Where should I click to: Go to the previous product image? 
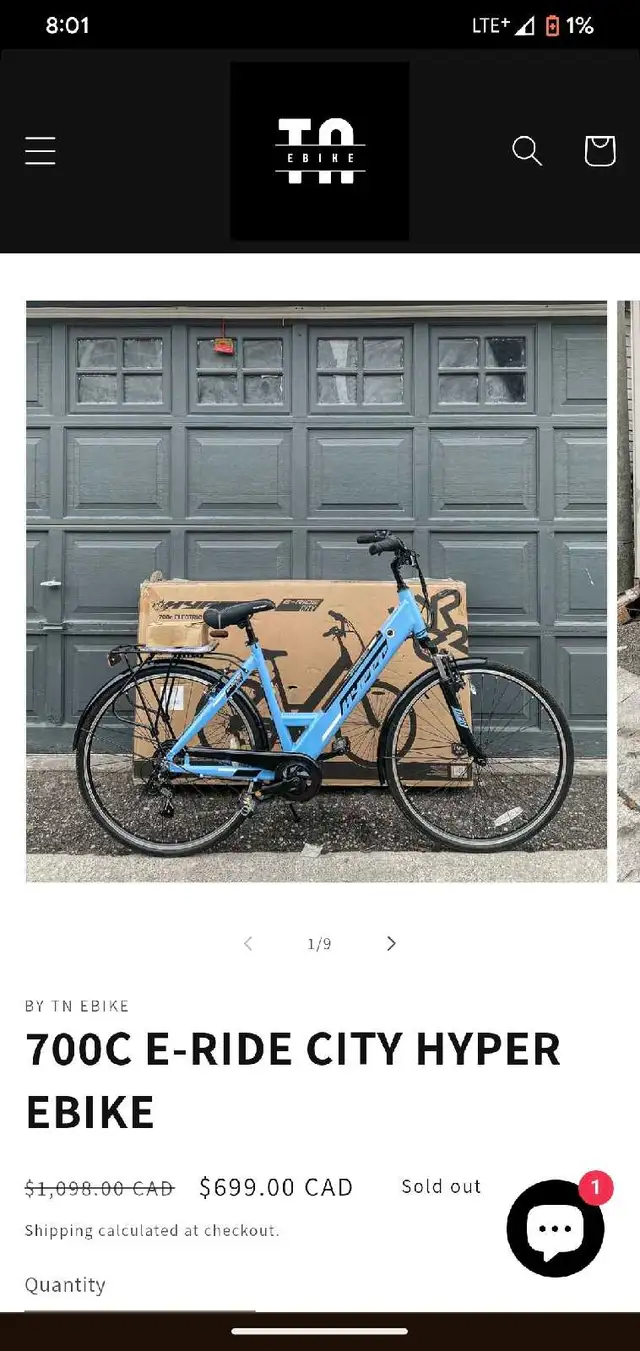point(248,943)
